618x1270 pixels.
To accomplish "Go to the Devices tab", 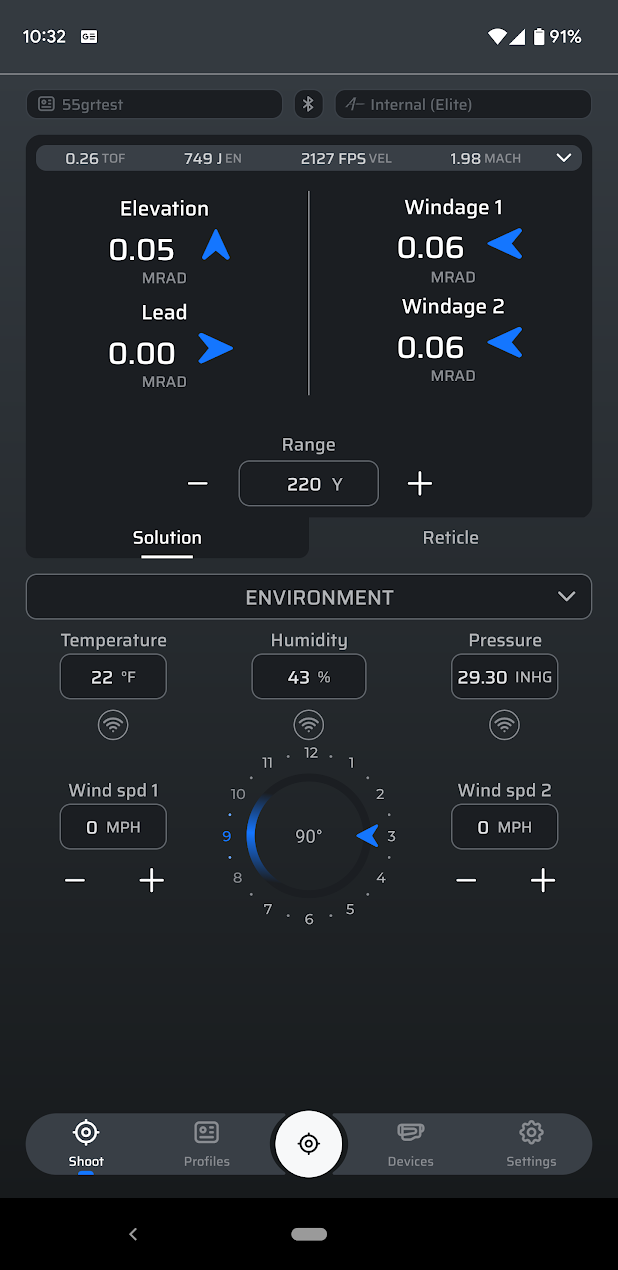I will 411,1143.
